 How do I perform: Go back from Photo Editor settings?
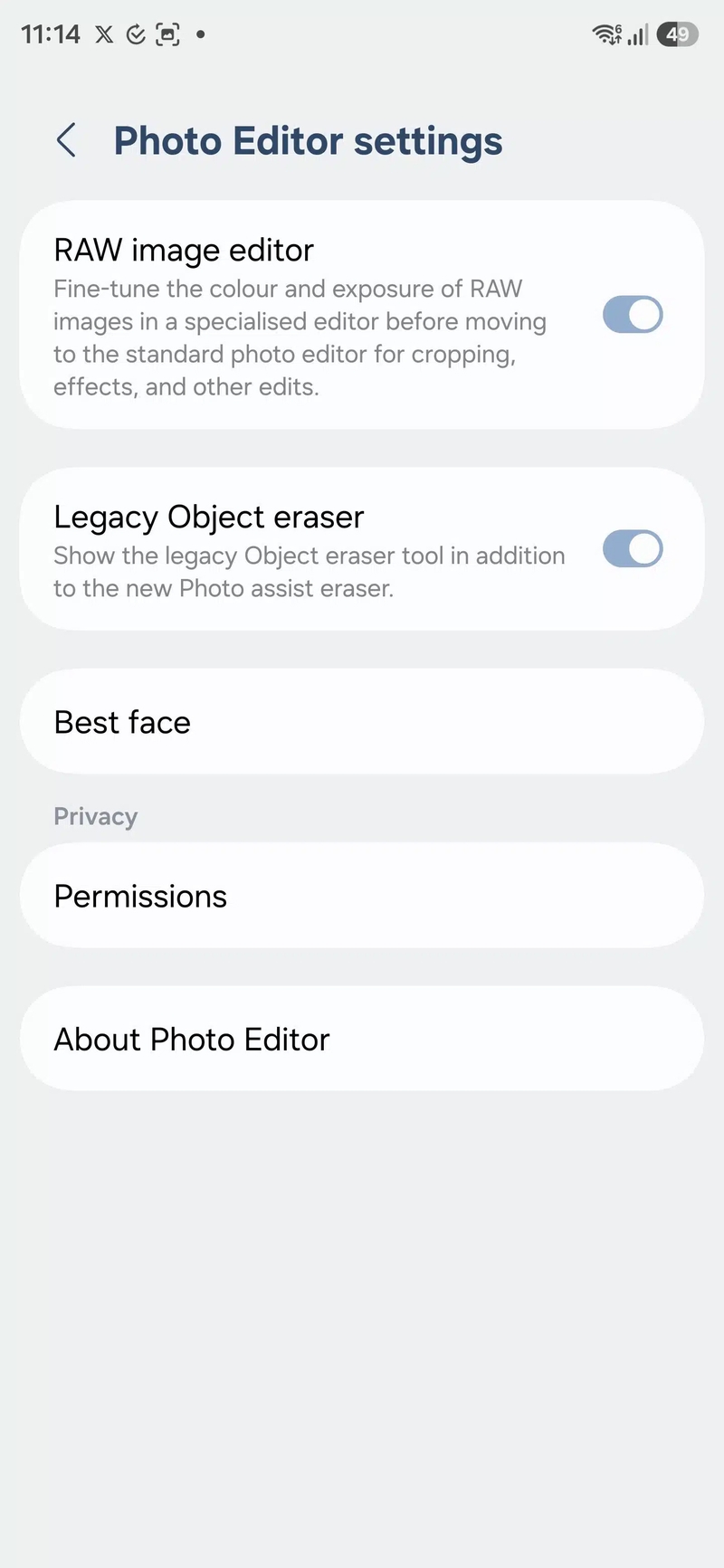tap(66, 141)
